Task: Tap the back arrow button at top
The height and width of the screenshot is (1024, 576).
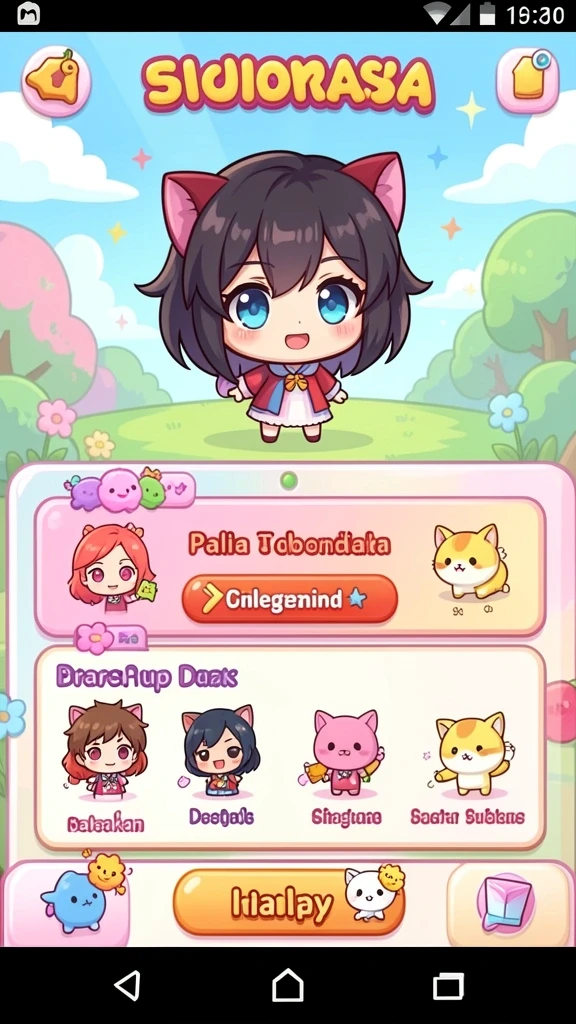Action: (x=56, y=81)
